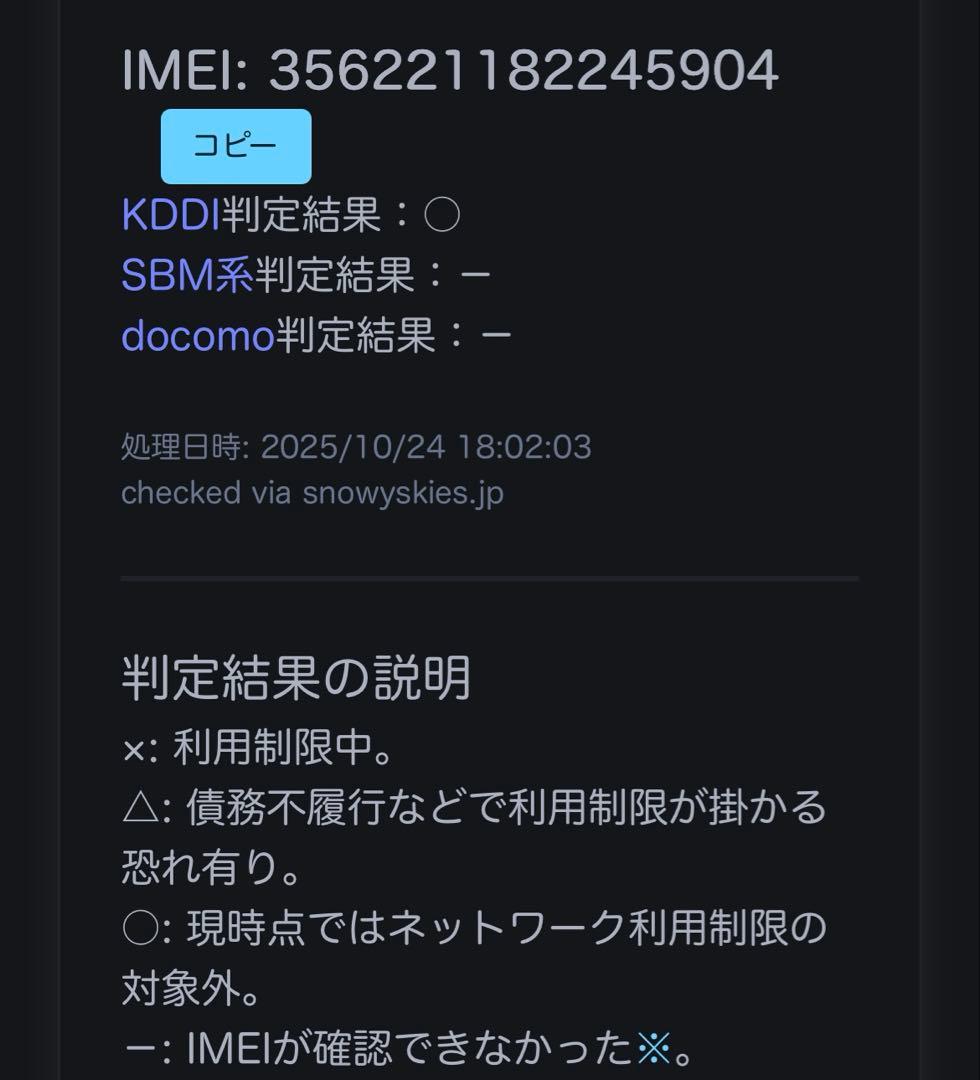
Task: Tap the コピー button to copy the IMEI
Action: (236, 146)
